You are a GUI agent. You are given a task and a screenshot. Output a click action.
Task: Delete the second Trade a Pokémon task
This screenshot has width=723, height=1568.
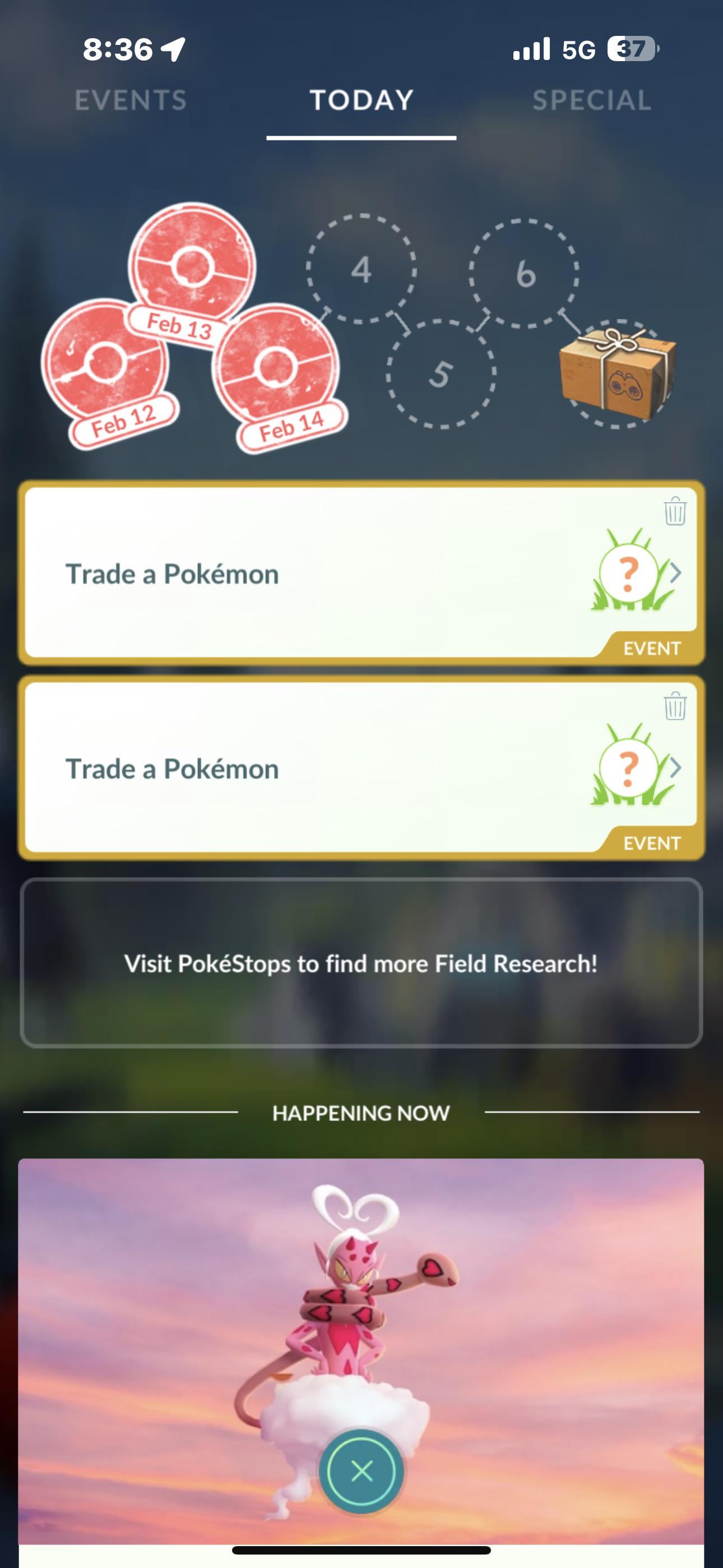coord(674,706)
